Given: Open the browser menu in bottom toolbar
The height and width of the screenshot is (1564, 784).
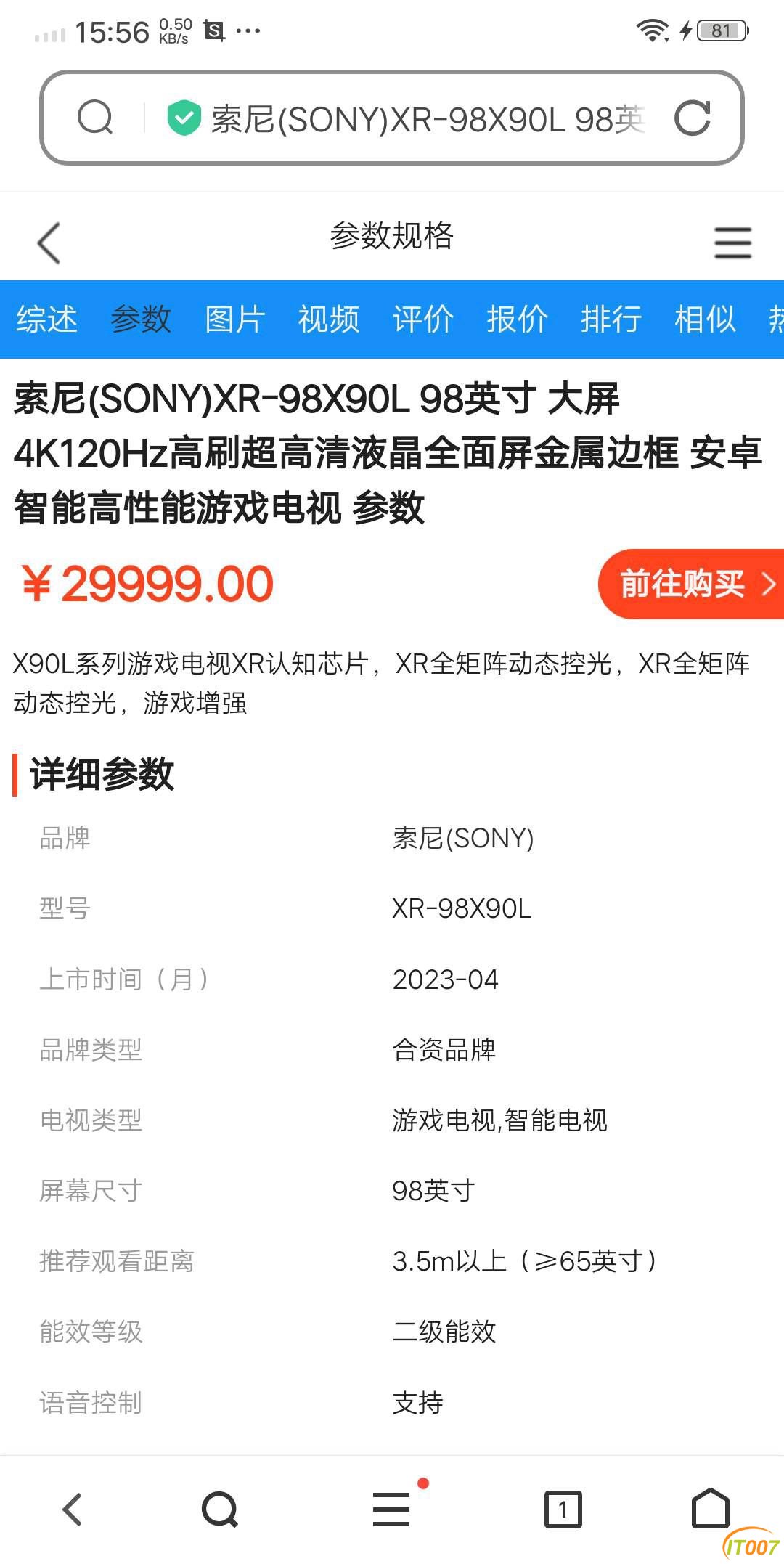Looking at the screenshot, I should tap(392, 1510).
